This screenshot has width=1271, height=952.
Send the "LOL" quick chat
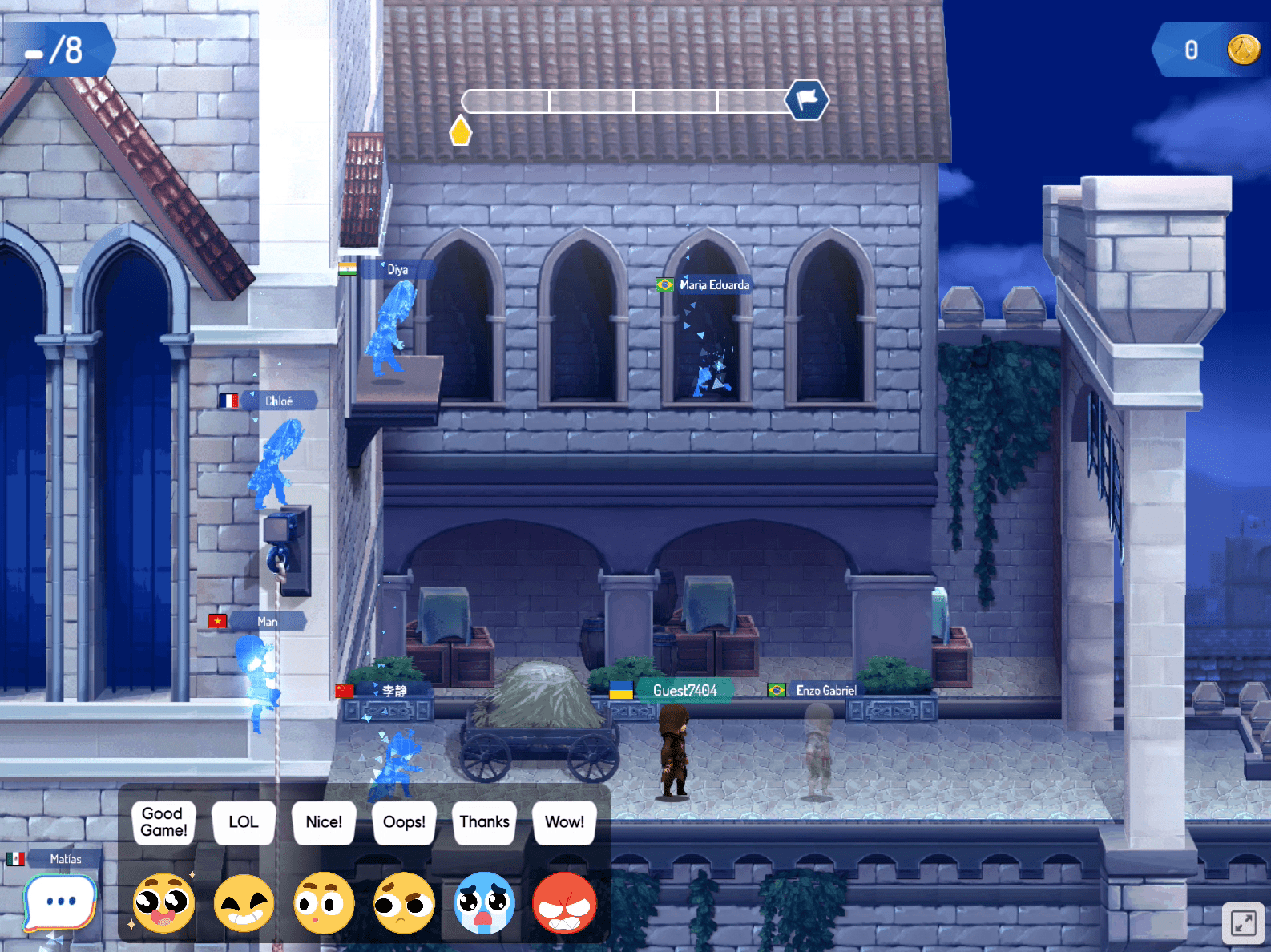point(244,822)
